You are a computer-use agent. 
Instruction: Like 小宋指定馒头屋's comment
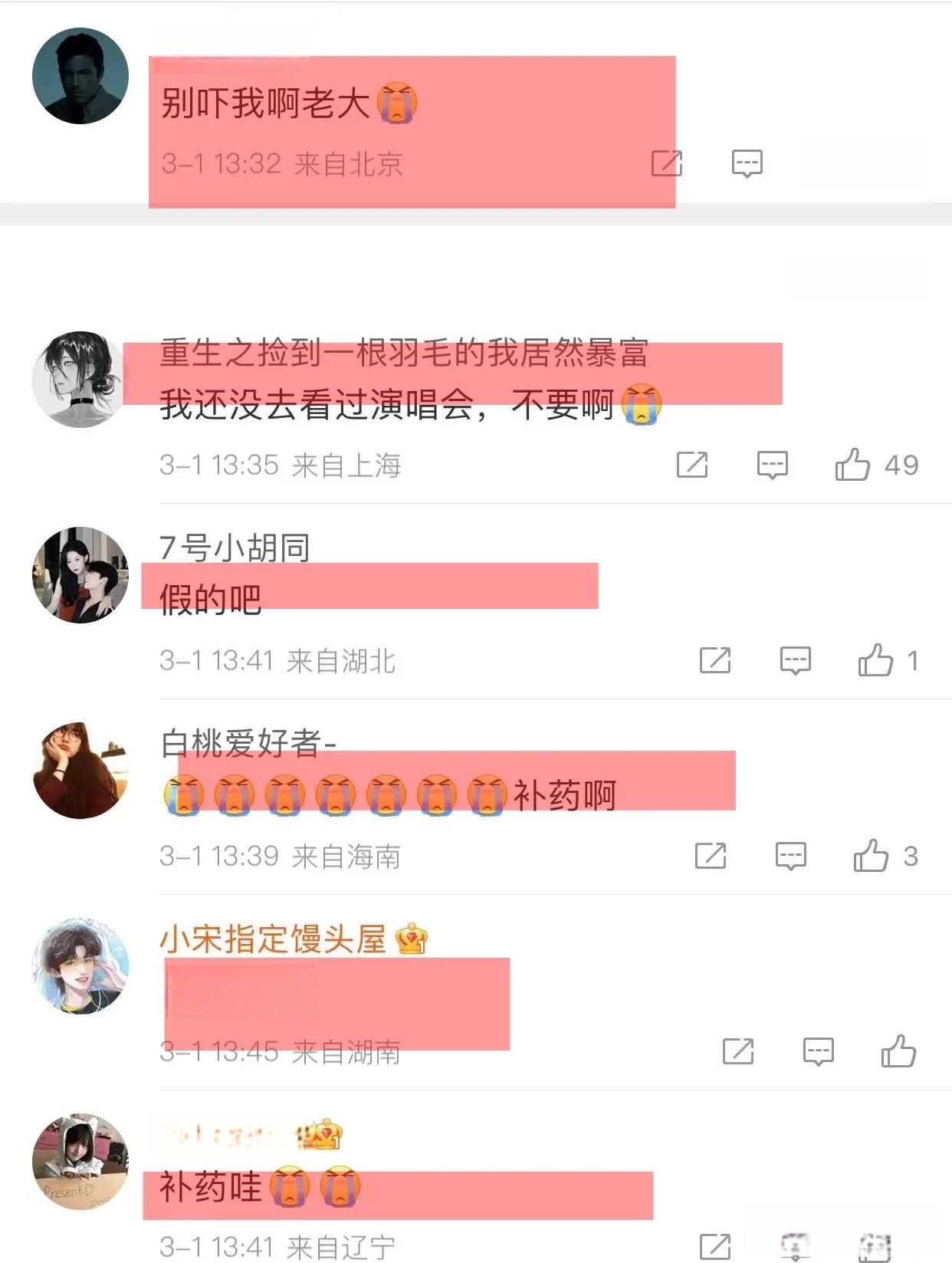pyautogui.click(x=898, y=1051)
